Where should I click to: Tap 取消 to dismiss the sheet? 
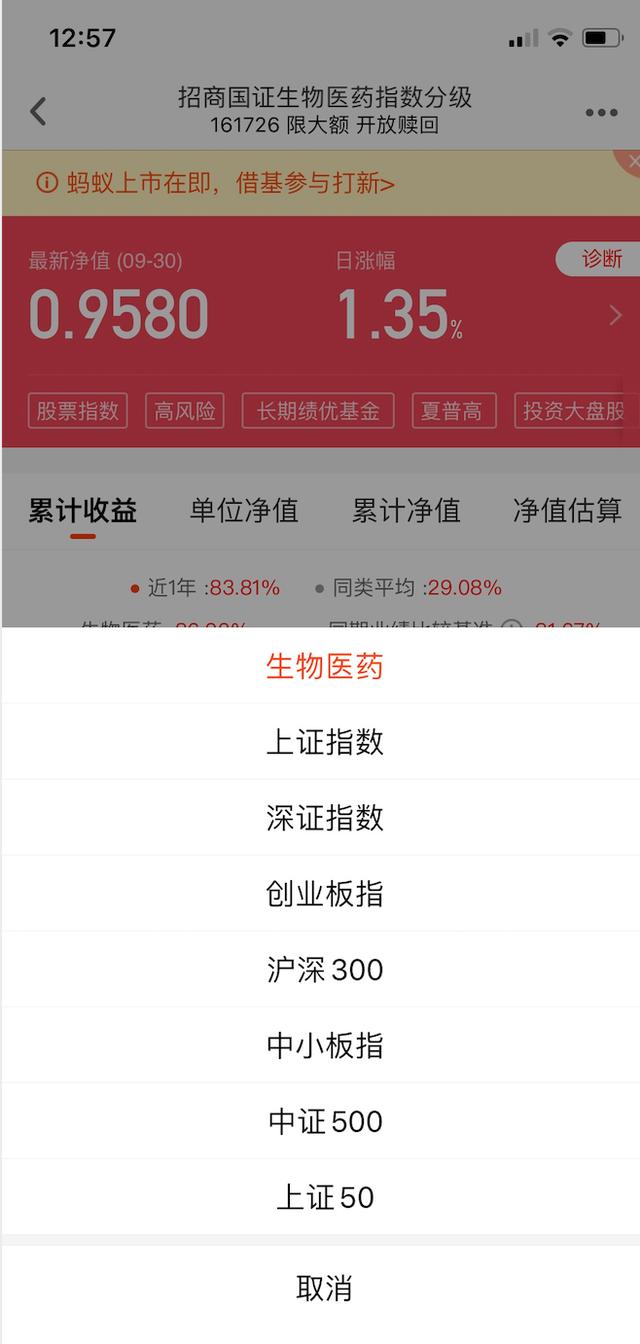click(x=324, y=1289)
